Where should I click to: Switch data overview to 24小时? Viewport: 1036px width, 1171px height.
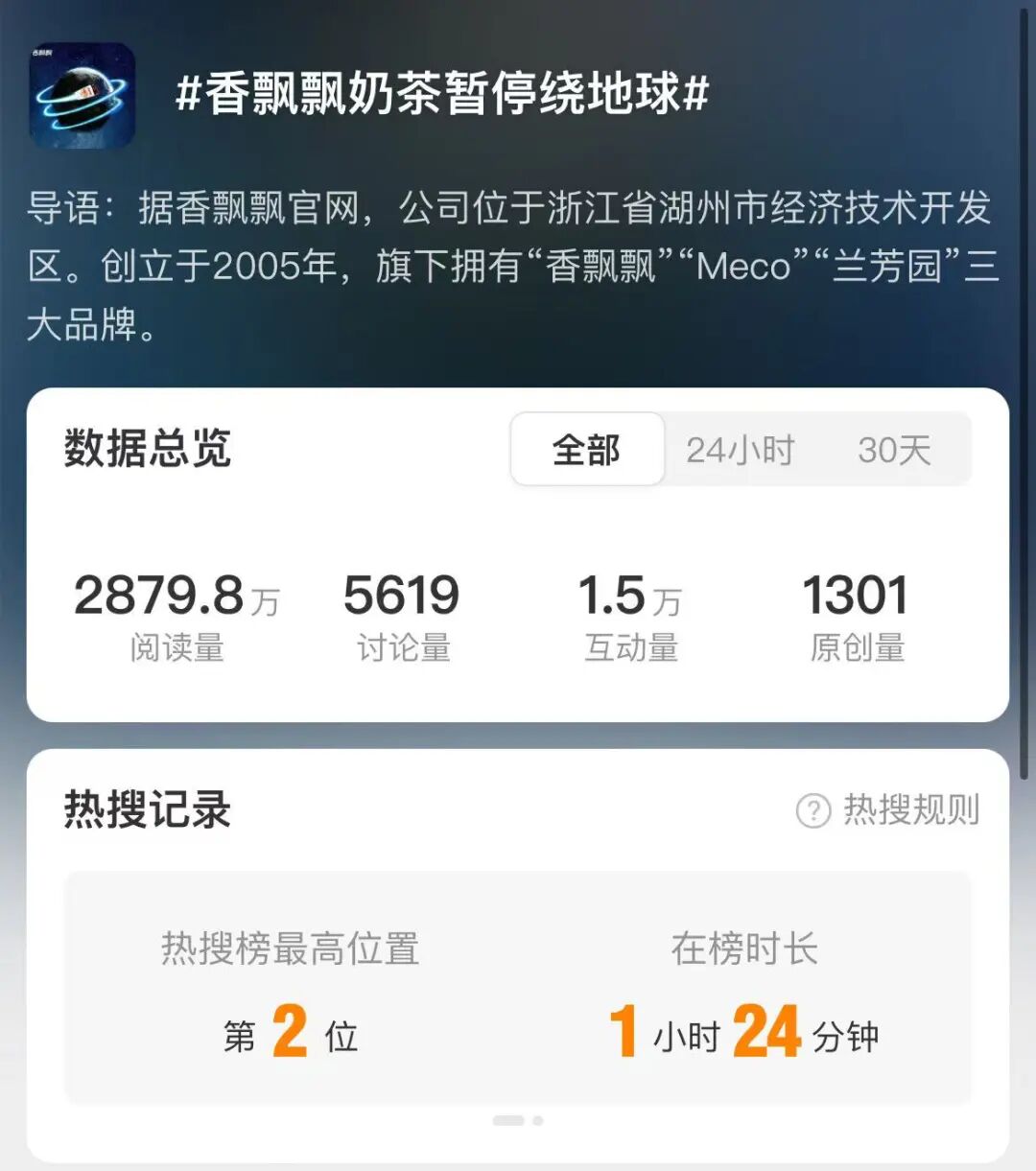tap(740, 449)
